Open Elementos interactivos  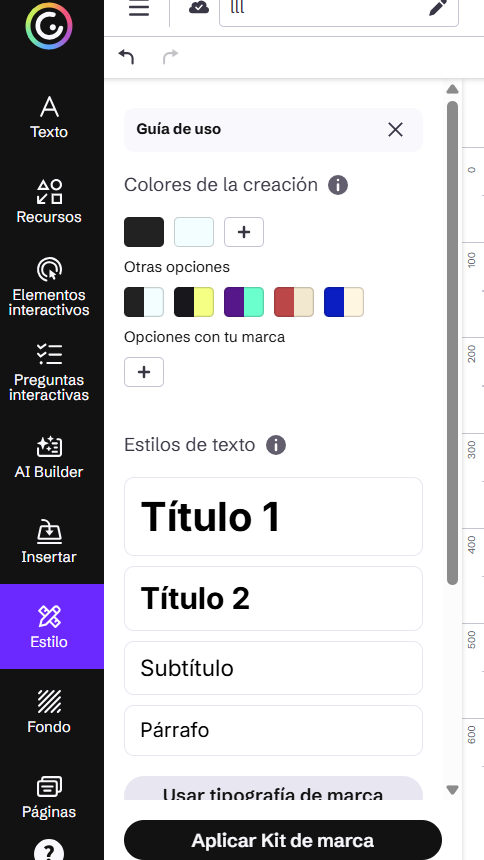point(49,287)
